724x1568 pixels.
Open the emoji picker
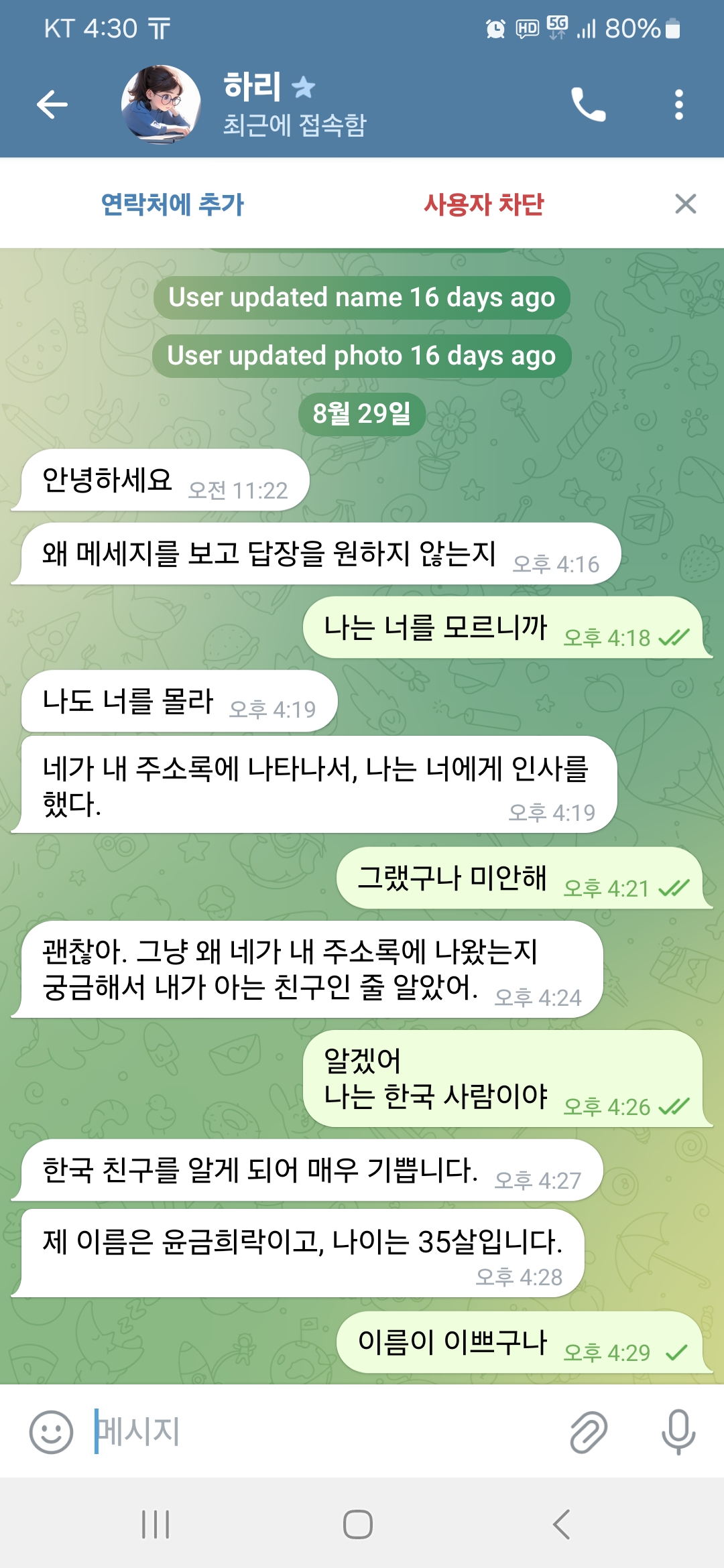click(51, 1432)
